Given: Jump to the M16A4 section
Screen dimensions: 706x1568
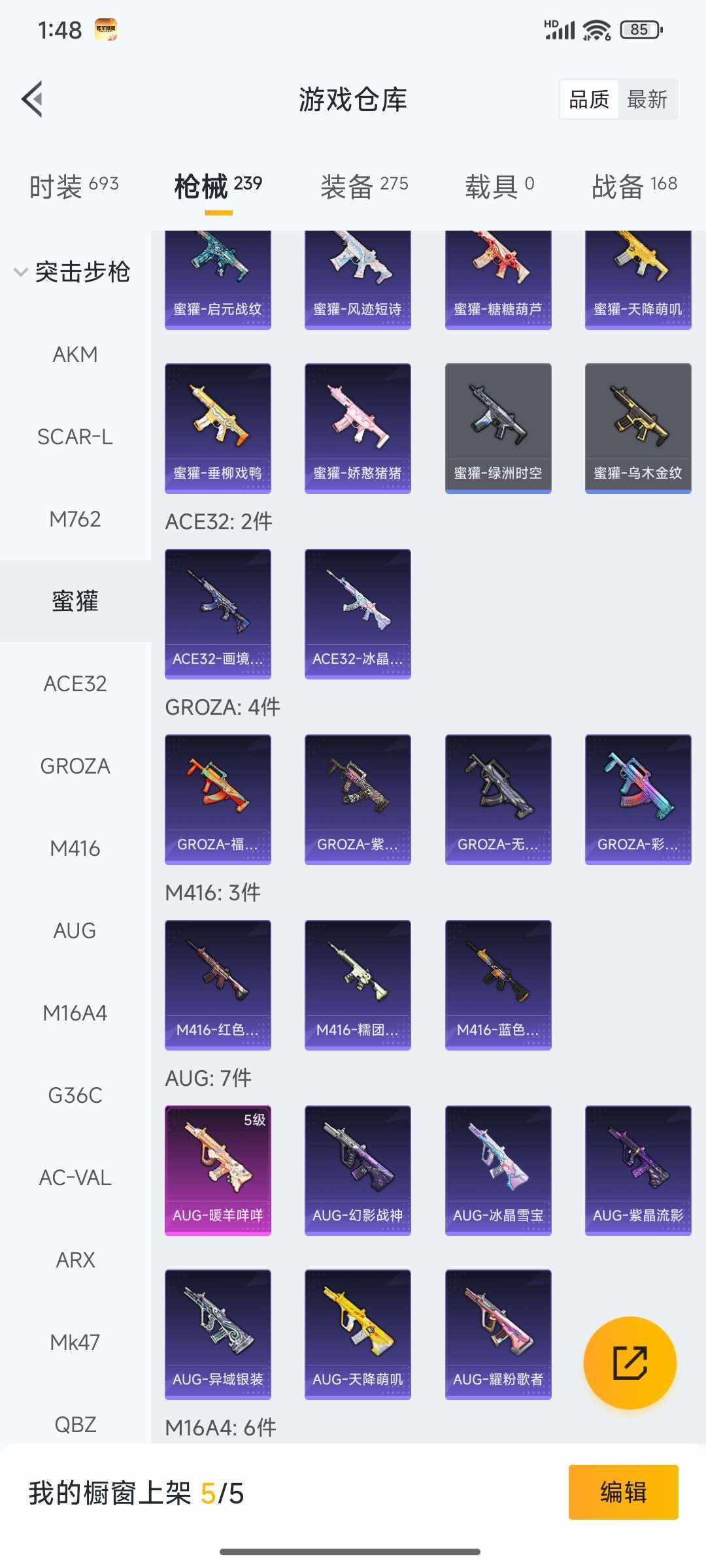Looking at the screenshot, I should coord(75,1013).
